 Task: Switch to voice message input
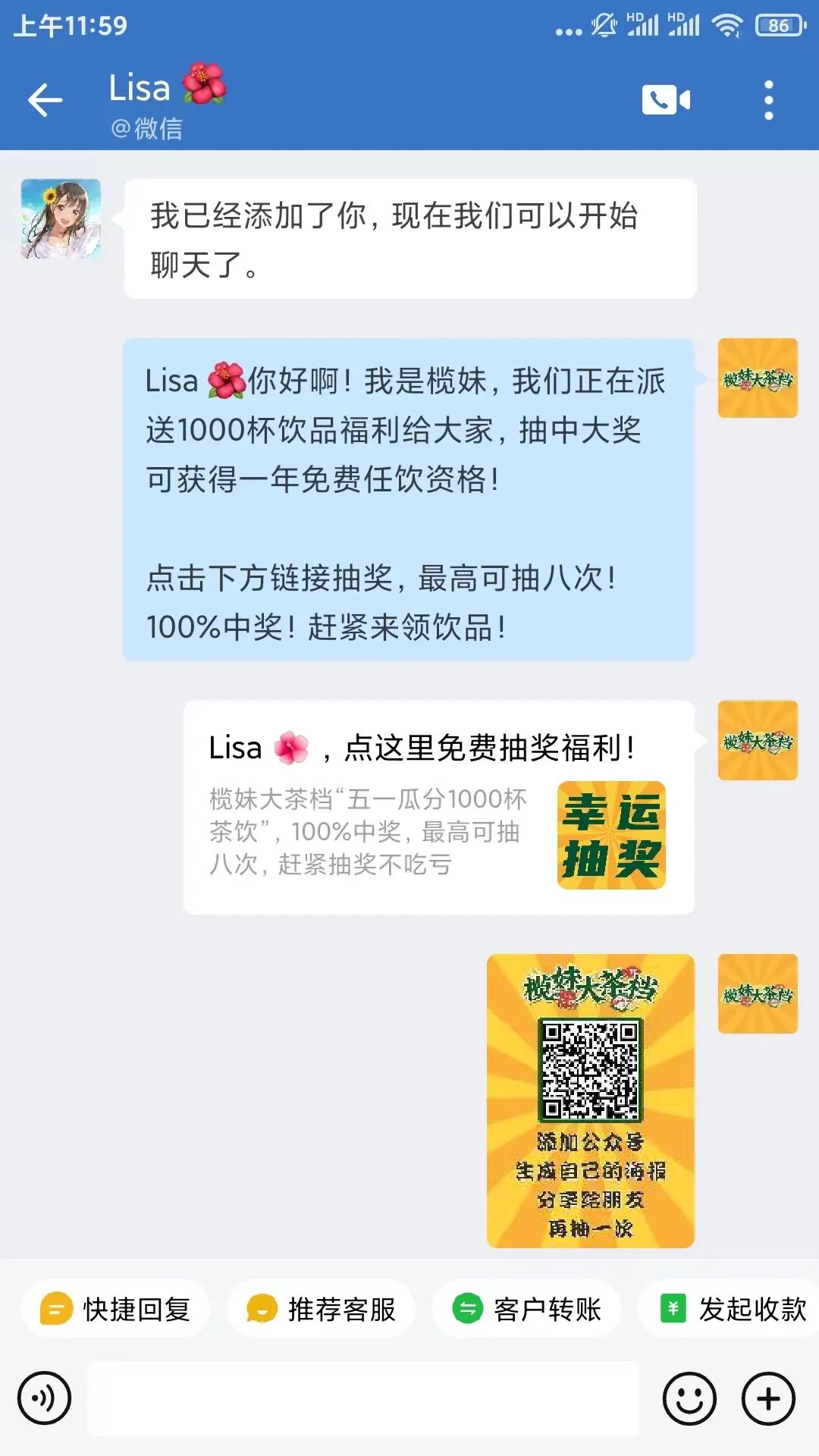45,1398
